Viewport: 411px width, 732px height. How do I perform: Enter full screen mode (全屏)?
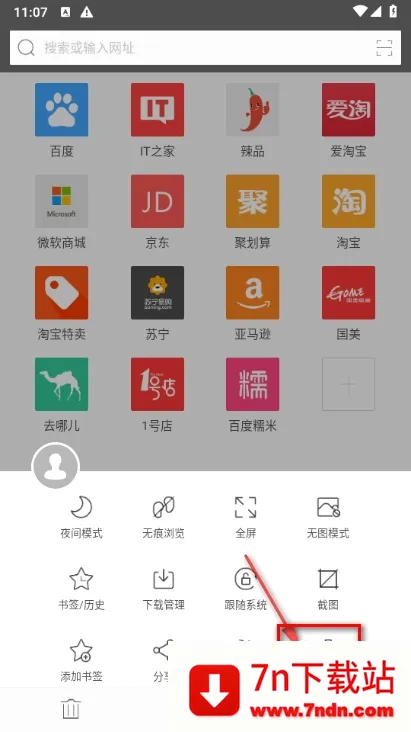pyautogui.click(x=246, y=517)
